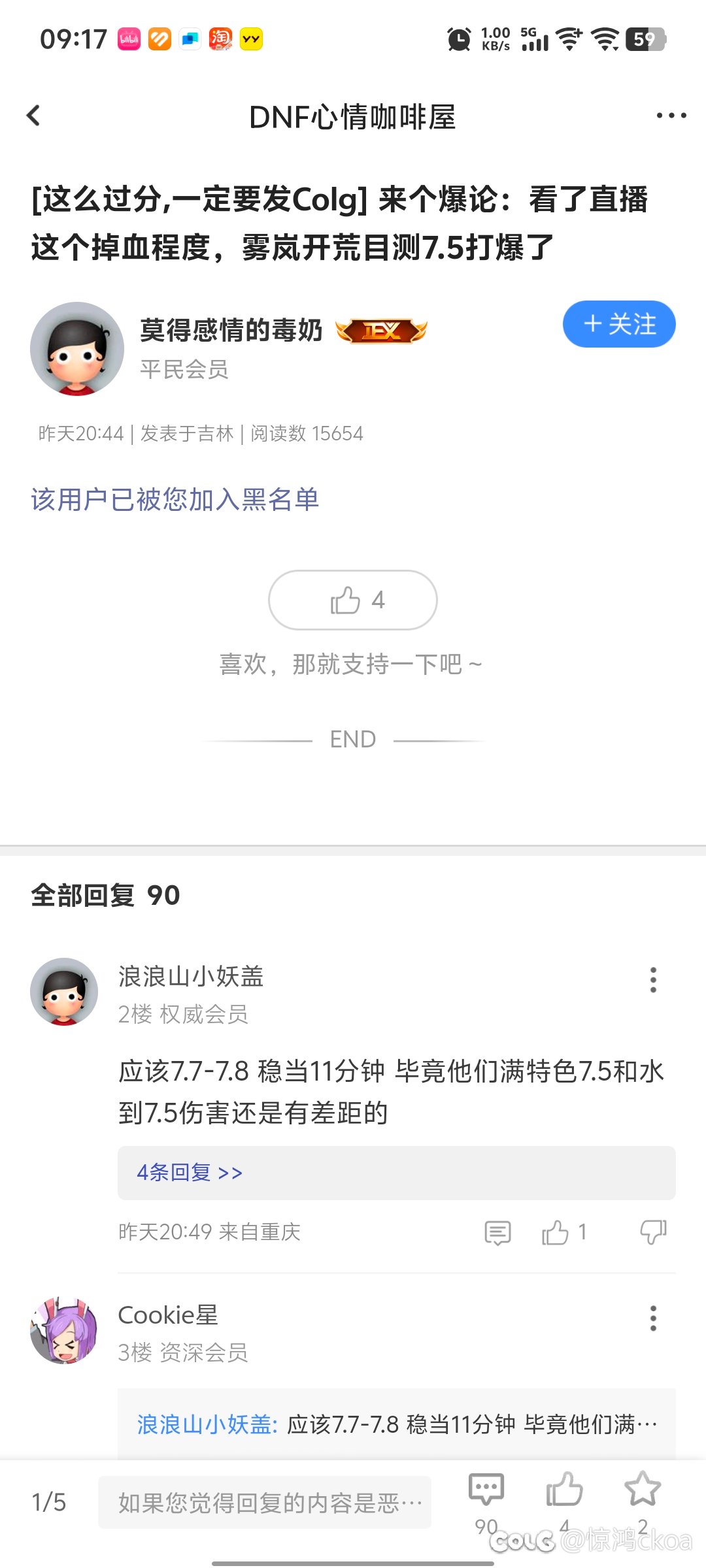The width and height of the screenshot is (706, 1568).
Task: Open options for Cookie星's reply
Action: pos(652,1318)
